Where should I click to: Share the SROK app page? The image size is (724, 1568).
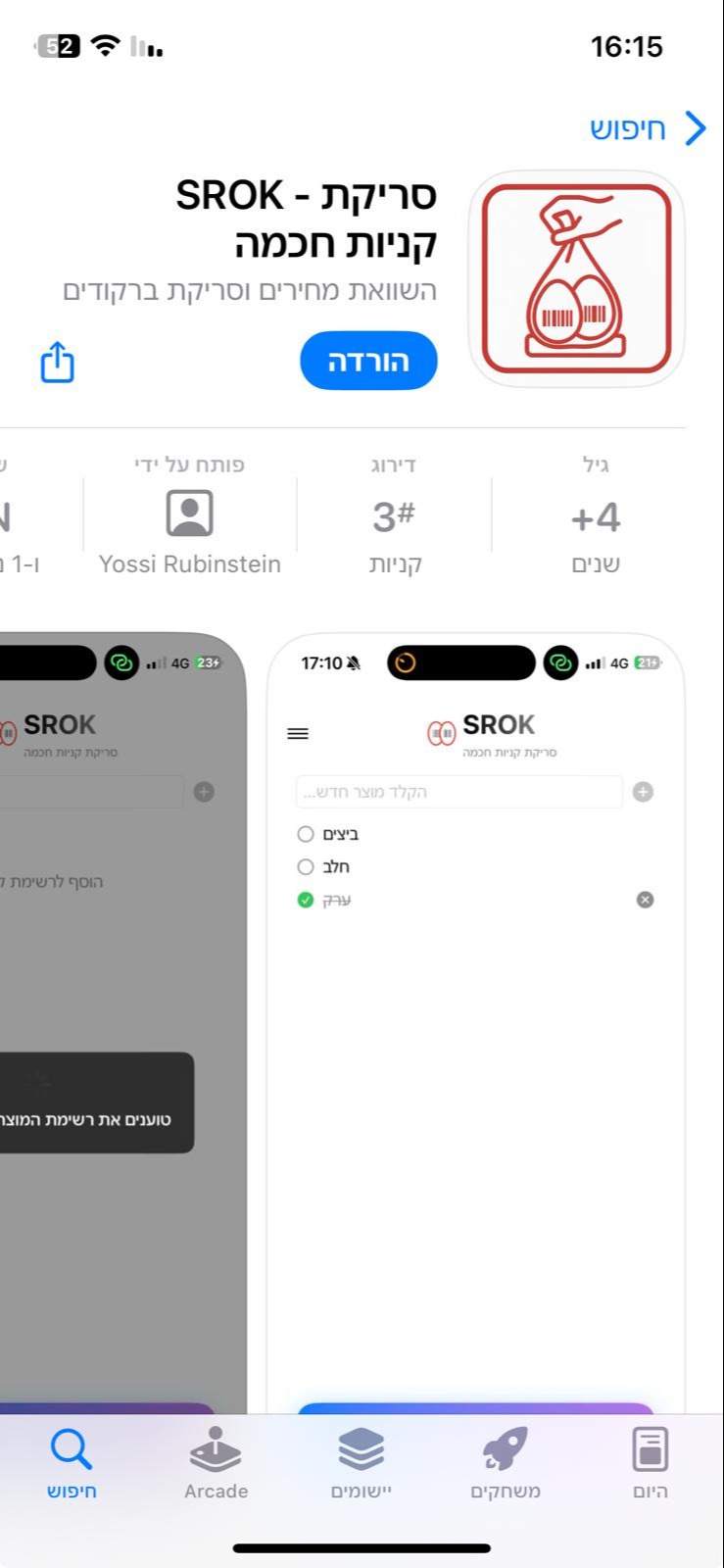57,362
